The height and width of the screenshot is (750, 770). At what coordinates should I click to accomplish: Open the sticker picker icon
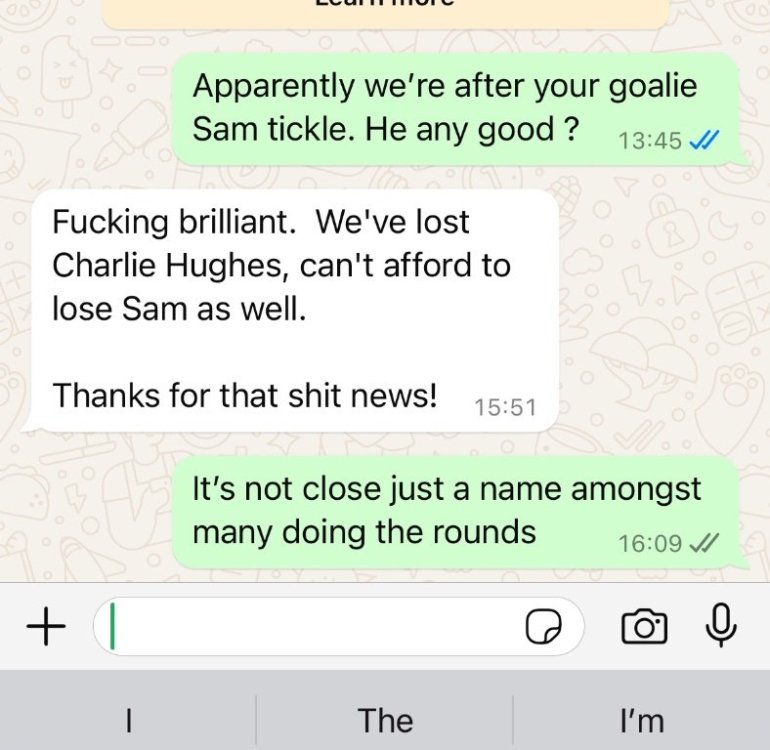[543, 627]
